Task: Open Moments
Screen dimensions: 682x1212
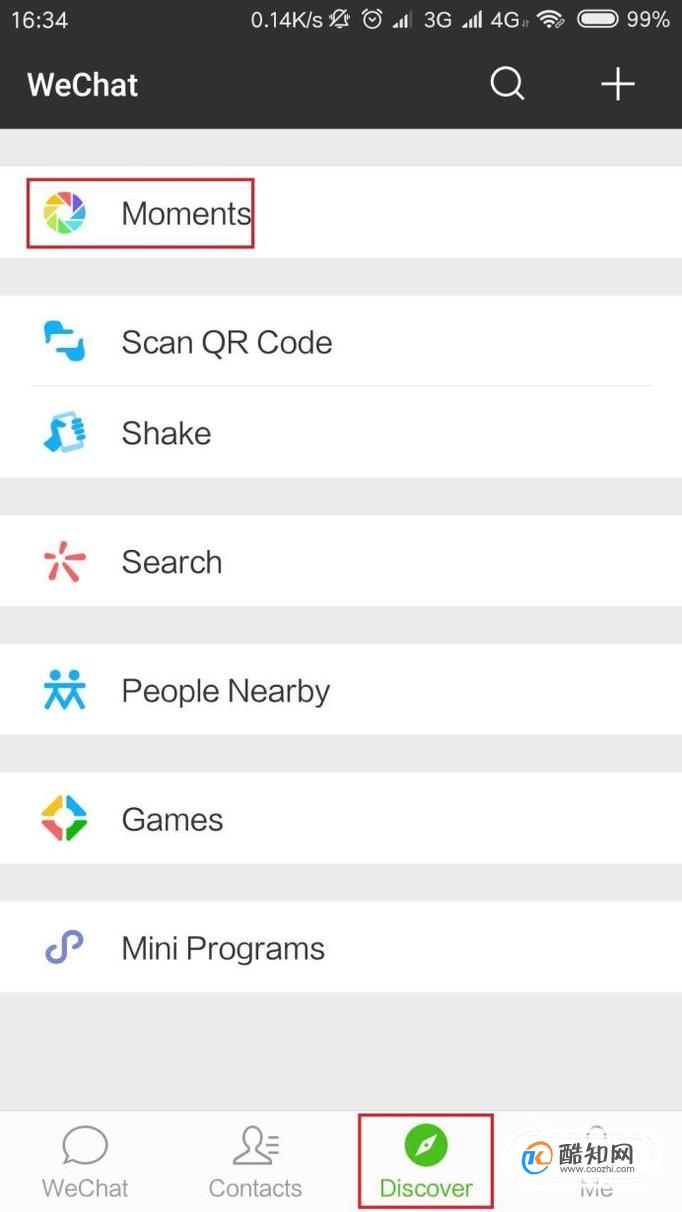Action: click(x=341, y=213)
